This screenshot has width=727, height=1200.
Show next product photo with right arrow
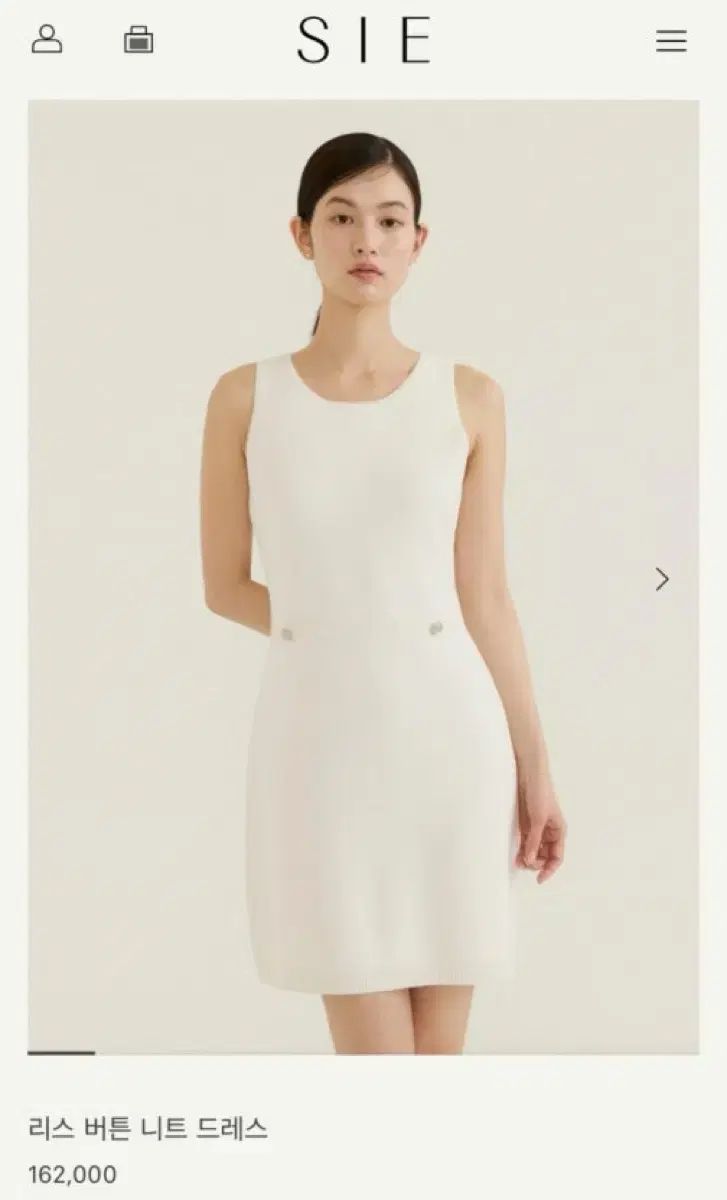point(661,579)
